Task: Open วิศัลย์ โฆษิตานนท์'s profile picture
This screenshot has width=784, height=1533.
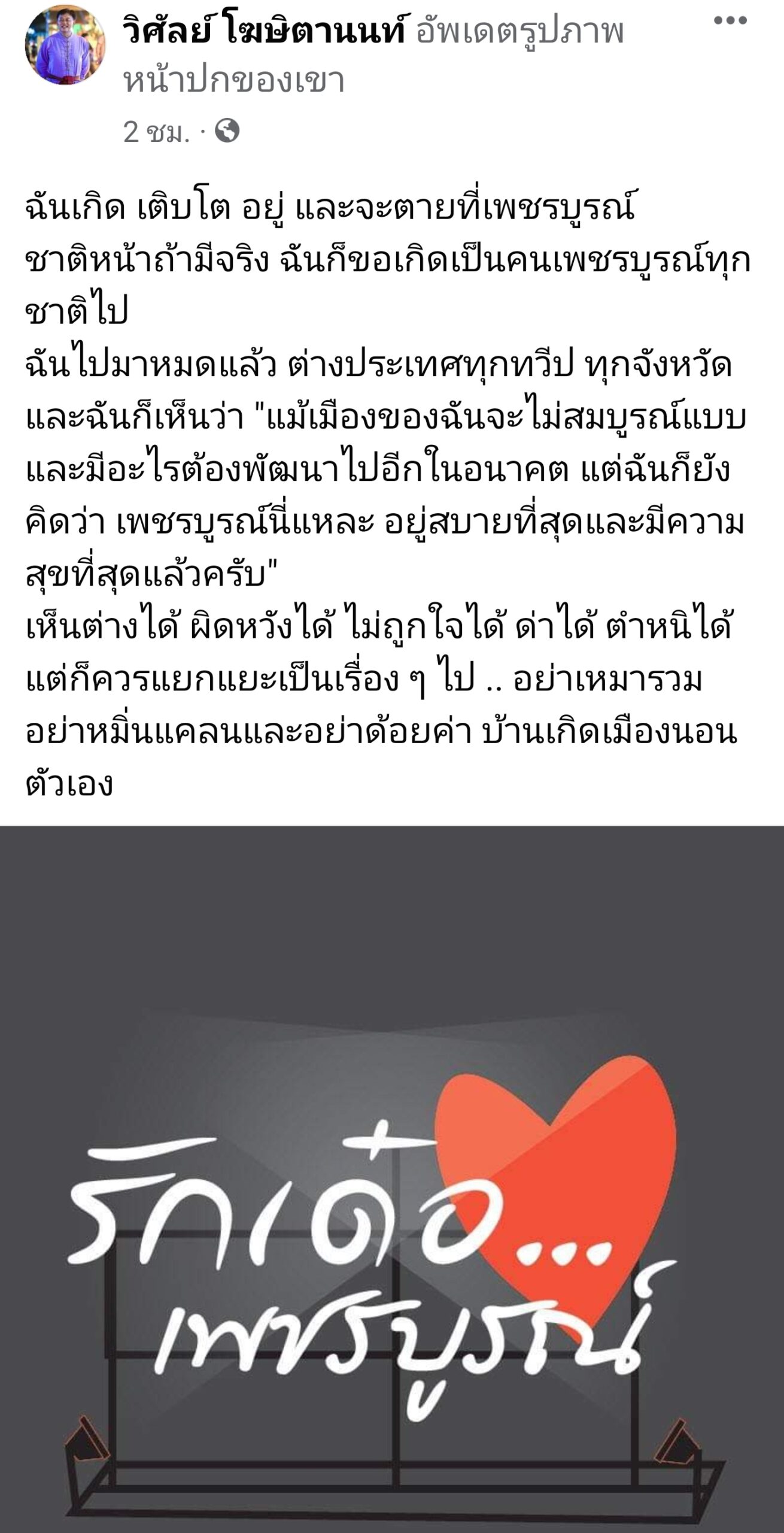Action: click(65, 46)
